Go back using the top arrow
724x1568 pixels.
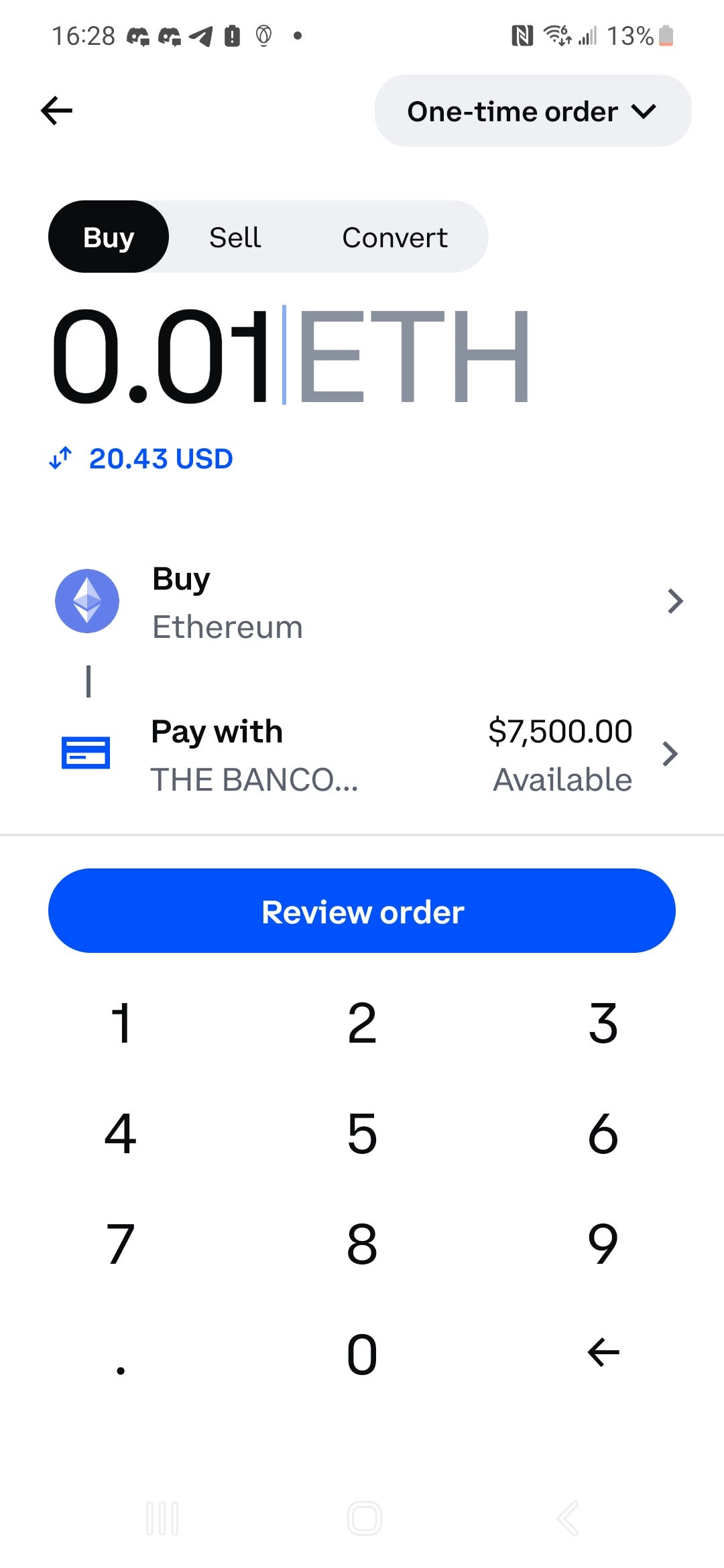tap(56, 111)
